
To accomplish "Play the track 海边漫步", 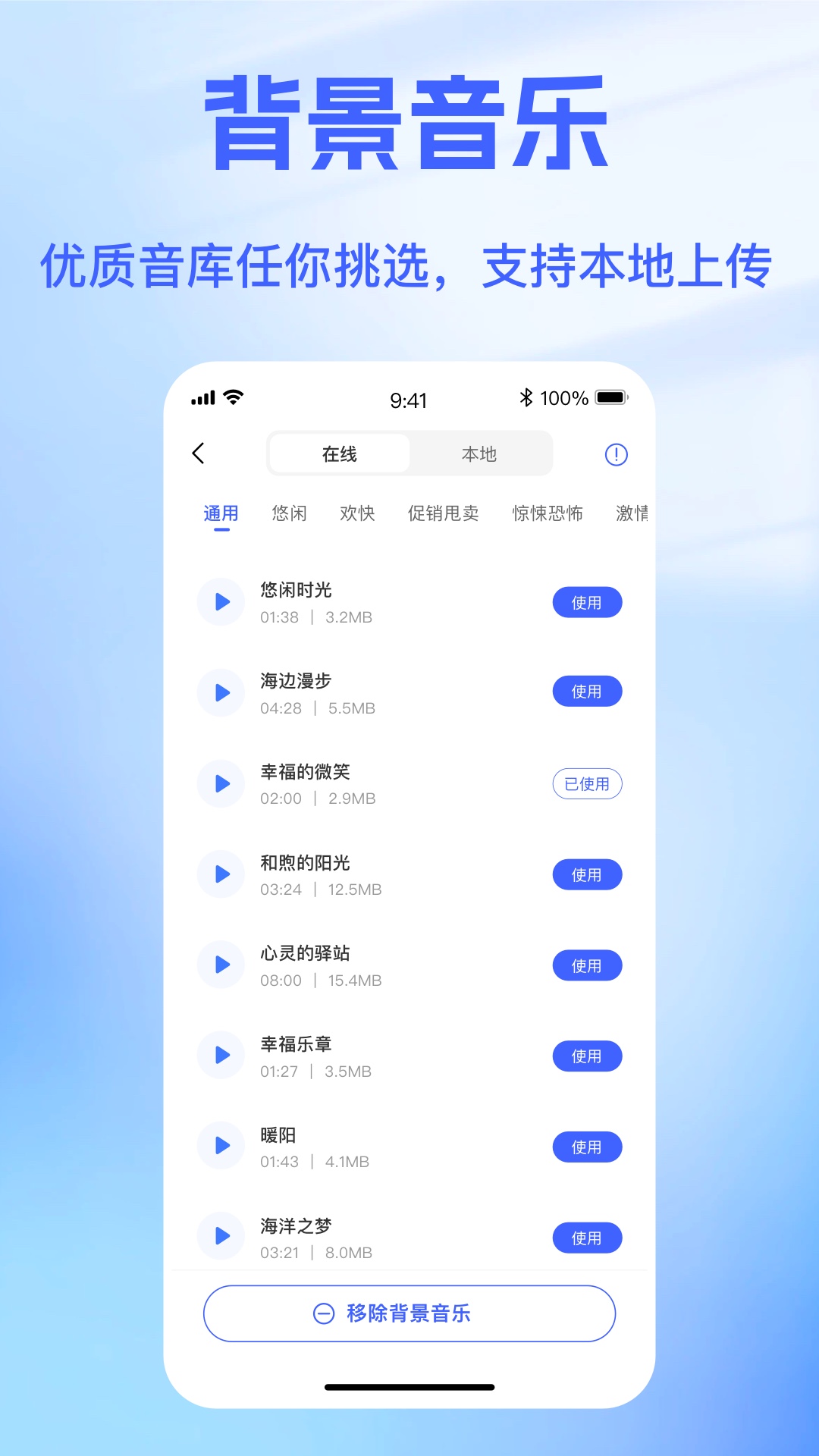I will point(221,692).
